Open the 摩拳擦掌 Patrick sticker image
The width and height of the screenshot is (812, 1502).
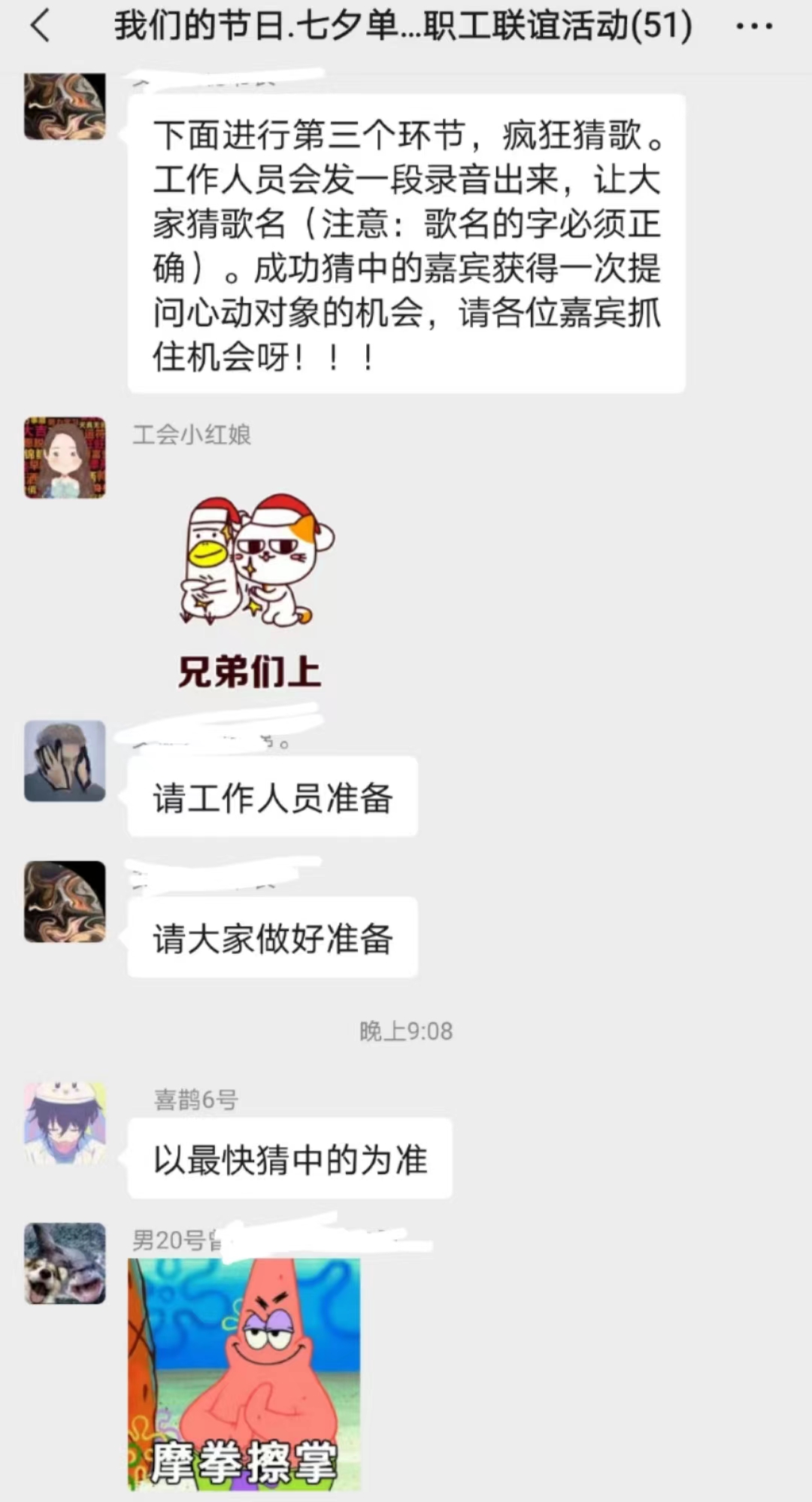(x=244, y=1374)
